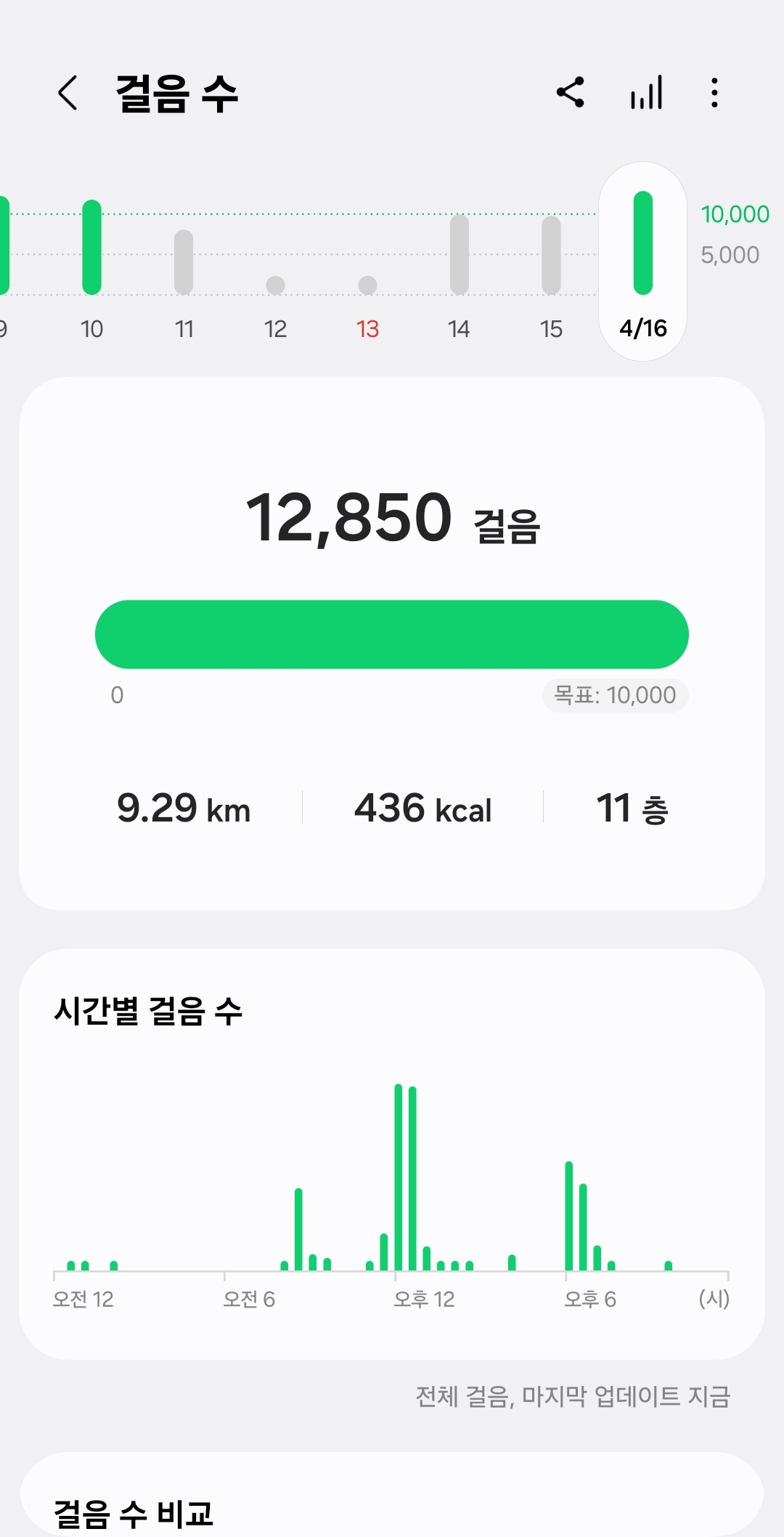Share the step count
The width and height of the screenshot is (784, 1537).
571,93
